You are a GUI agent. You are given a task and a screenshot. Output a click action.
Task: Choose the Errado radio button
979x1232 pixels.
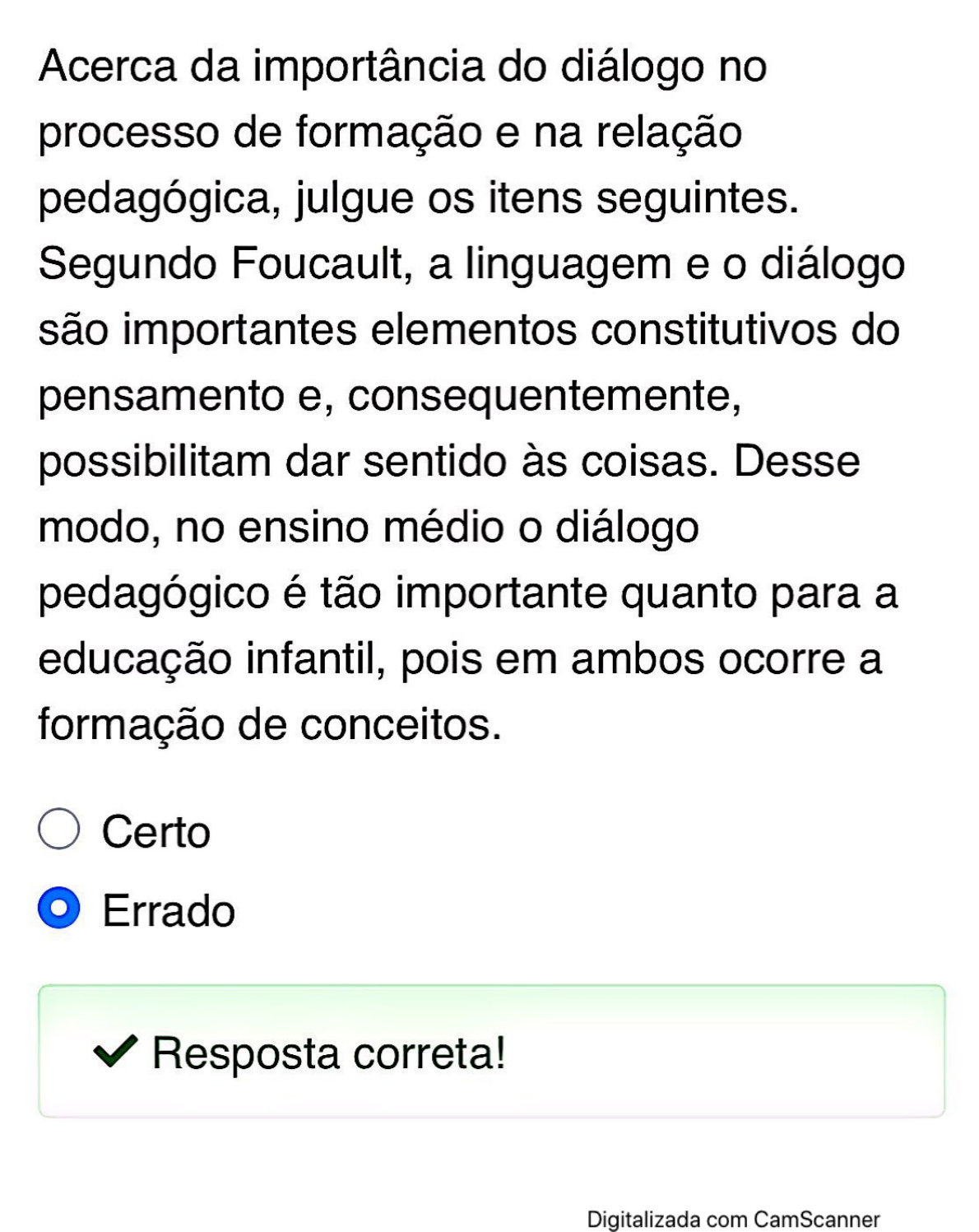[x=59, y=909]
